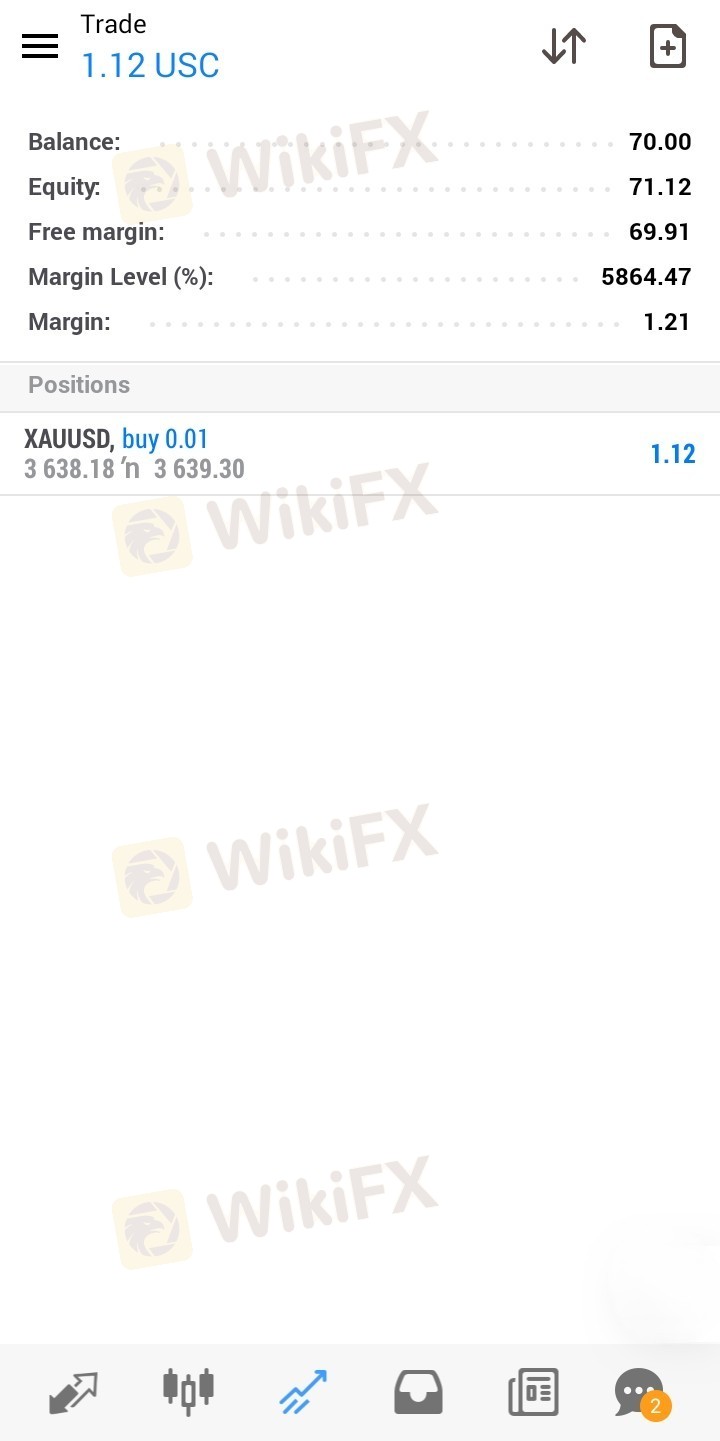Switch to the Quotes tab
This screenshot has height=1441, width=720.
[74, 1392]
